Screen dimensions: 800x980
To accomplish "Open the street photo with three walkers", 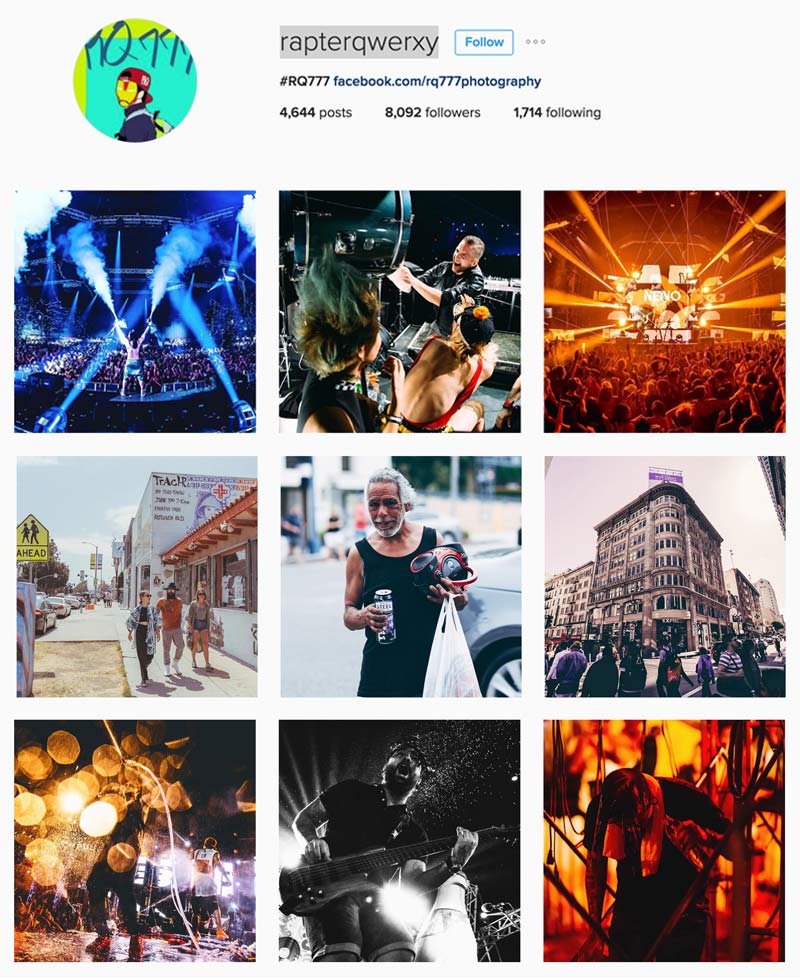I will click(135, 576).
